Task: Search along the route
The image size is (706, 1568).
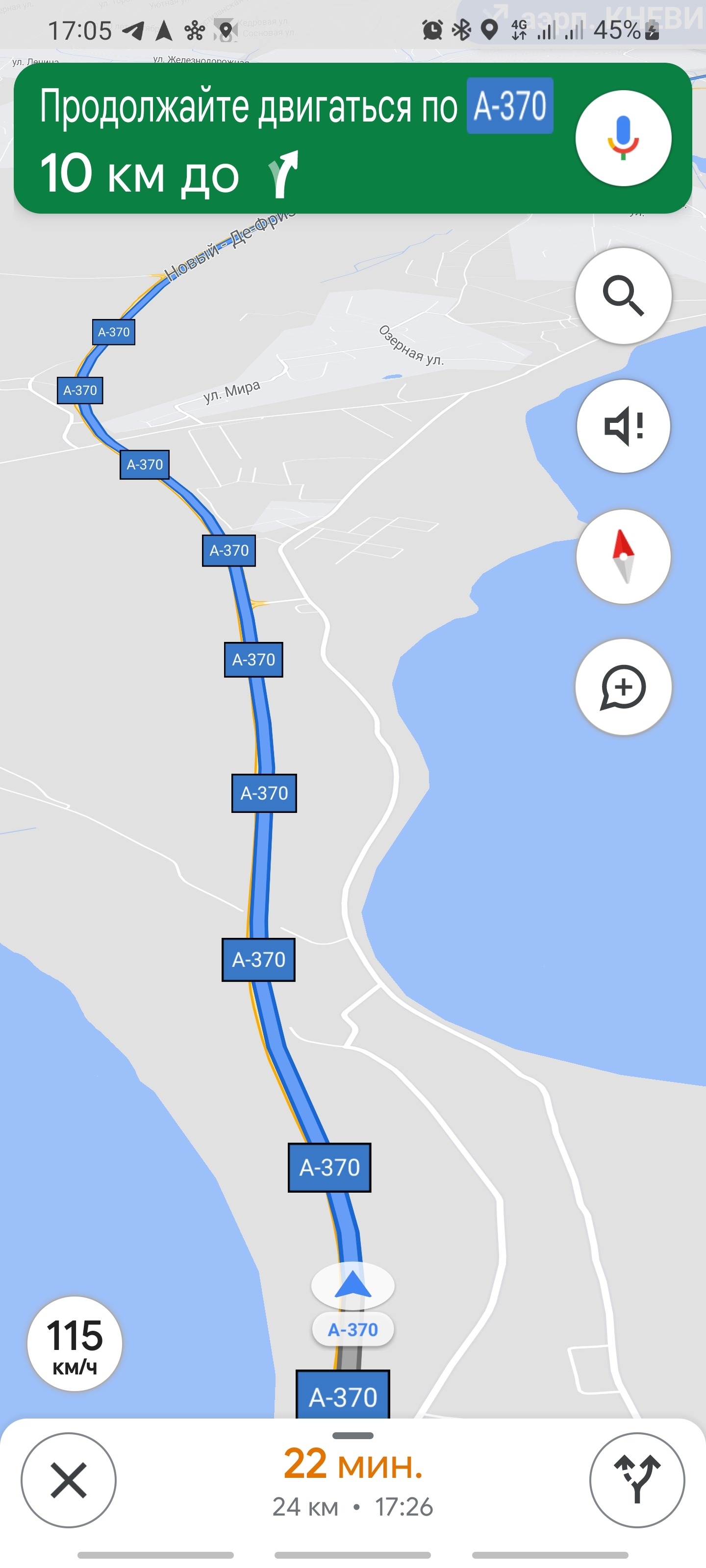Action: pos(623,296)
